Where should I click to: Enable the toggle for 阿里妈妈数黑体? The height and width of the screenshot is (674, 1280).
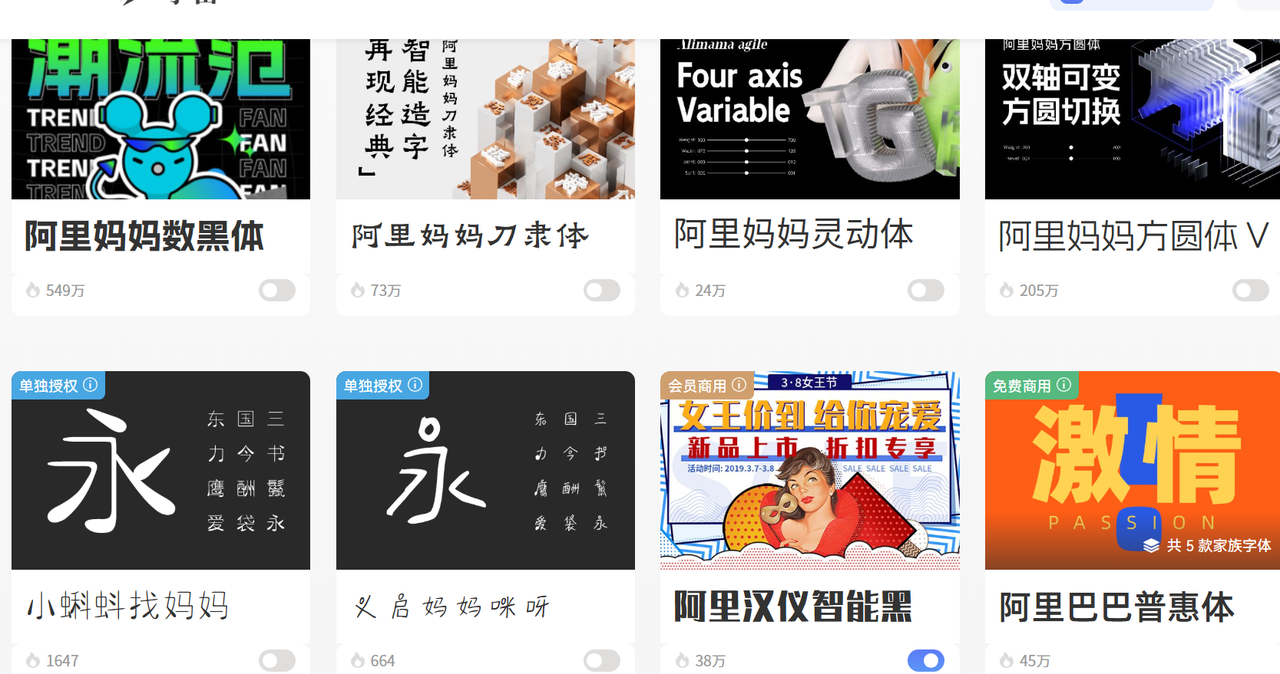(277, 290)
